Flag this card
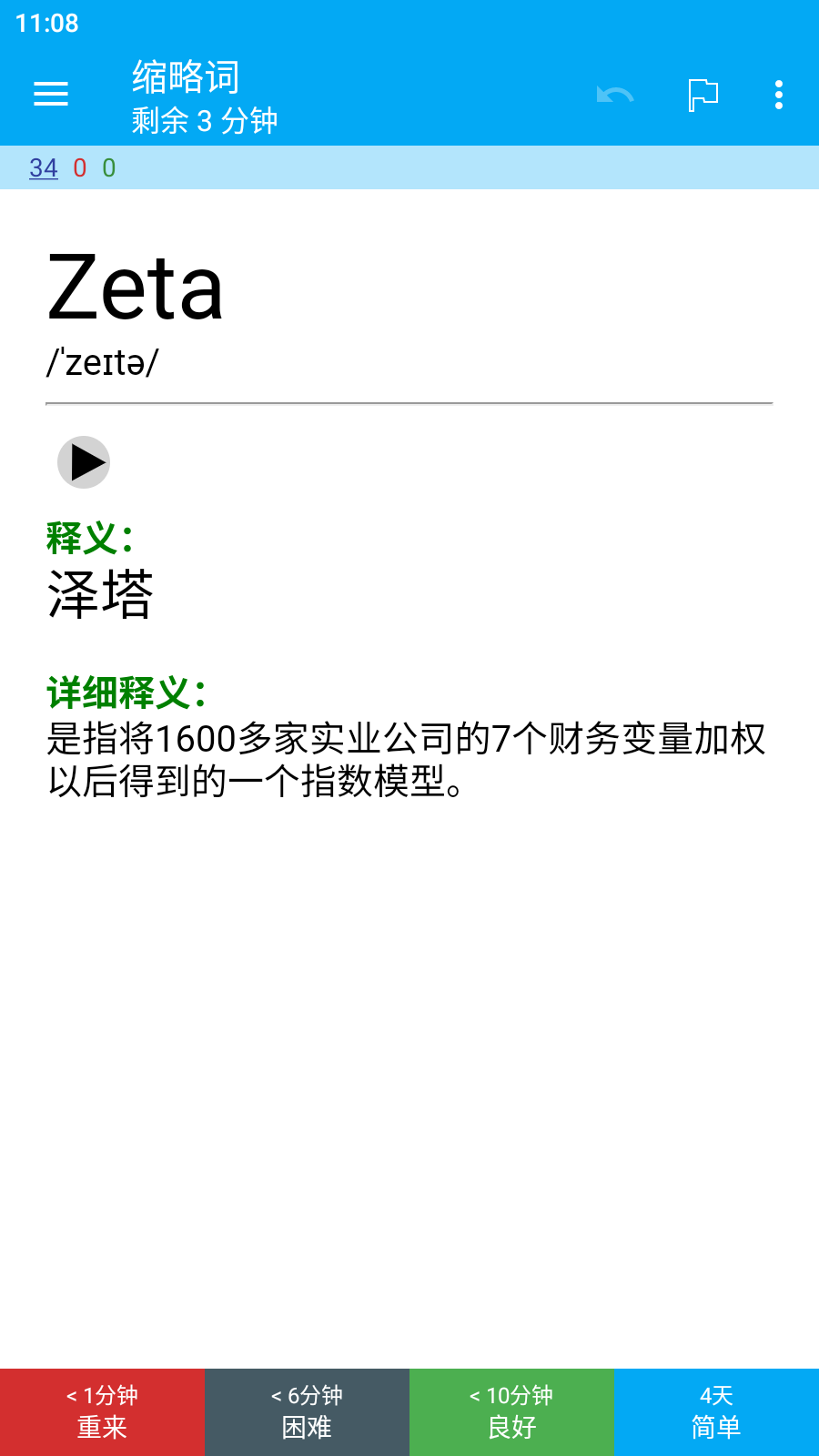Screen dimensions: 819x1456 (703, 95)
